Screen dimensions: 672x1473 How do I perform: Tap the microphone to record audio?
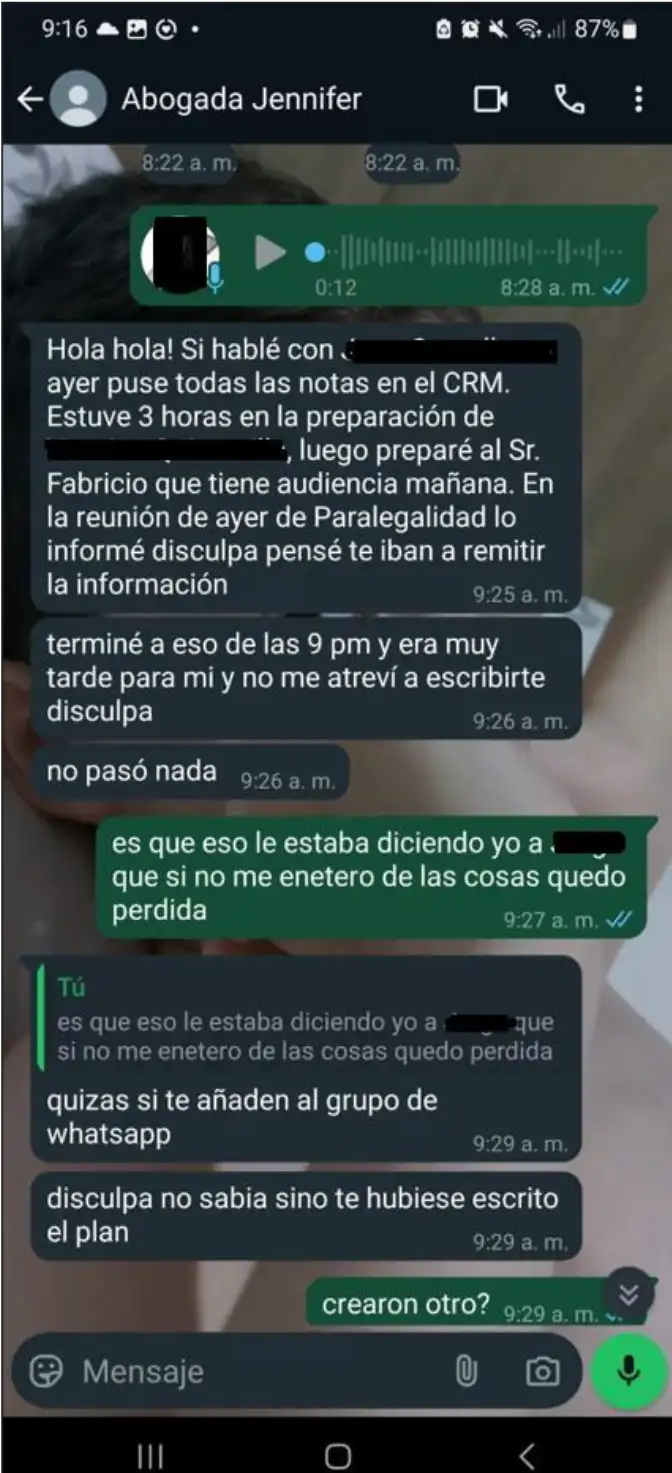click(628, 1371)
